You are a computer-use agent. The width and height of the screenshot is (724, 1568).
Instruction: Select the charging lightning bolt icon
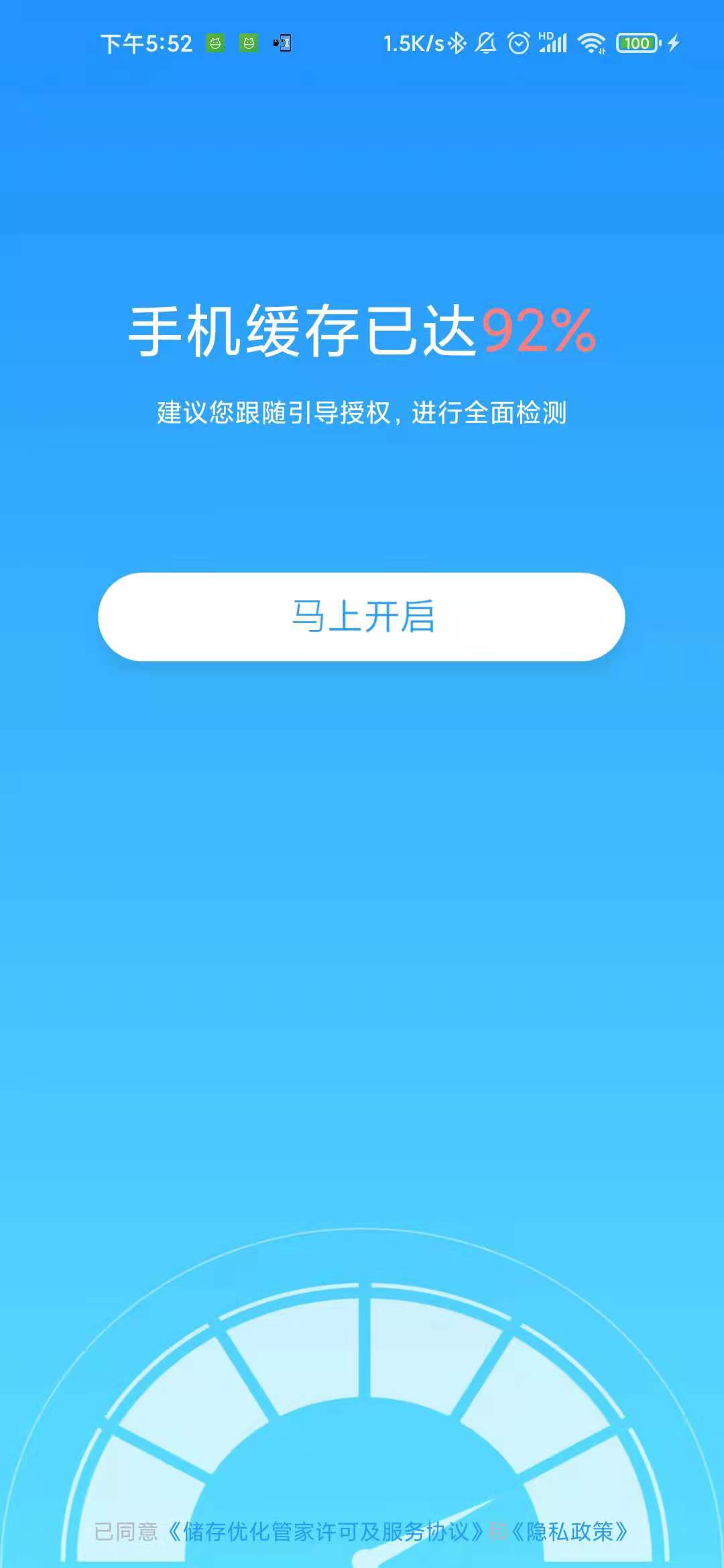tap(674, 42)
